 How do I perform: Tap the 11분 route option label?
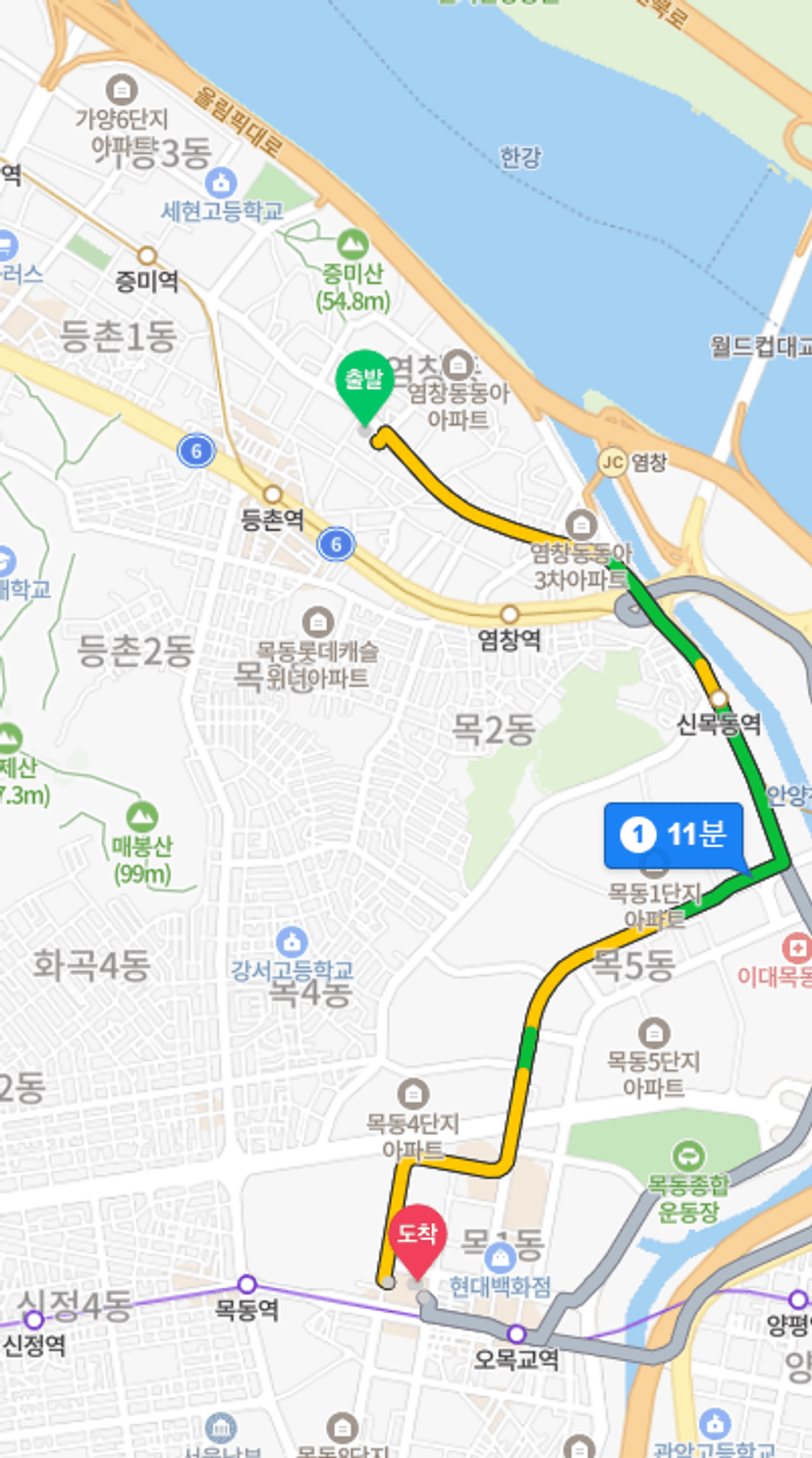pyautogui.click(x=674, y=836)
